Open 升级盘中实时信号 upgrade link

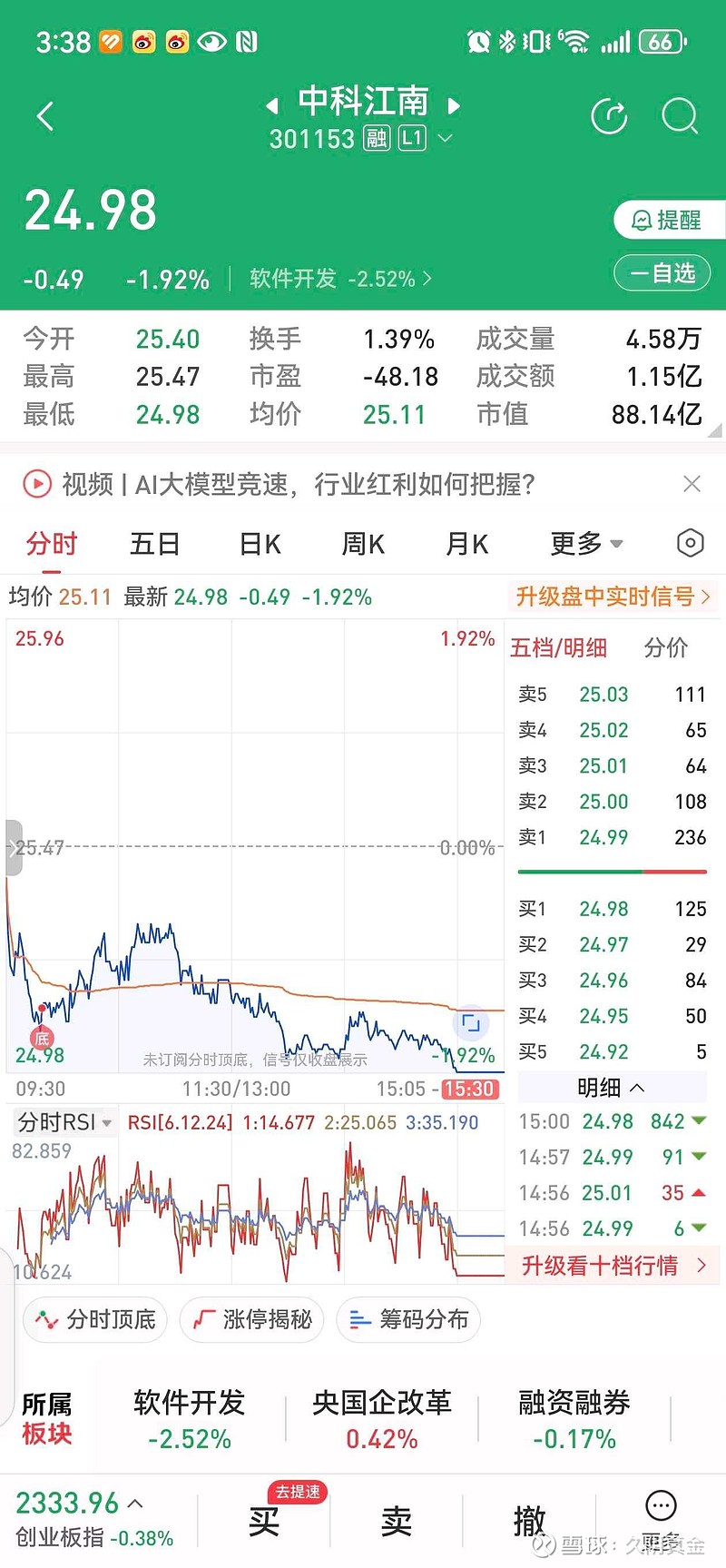[613, 597]
